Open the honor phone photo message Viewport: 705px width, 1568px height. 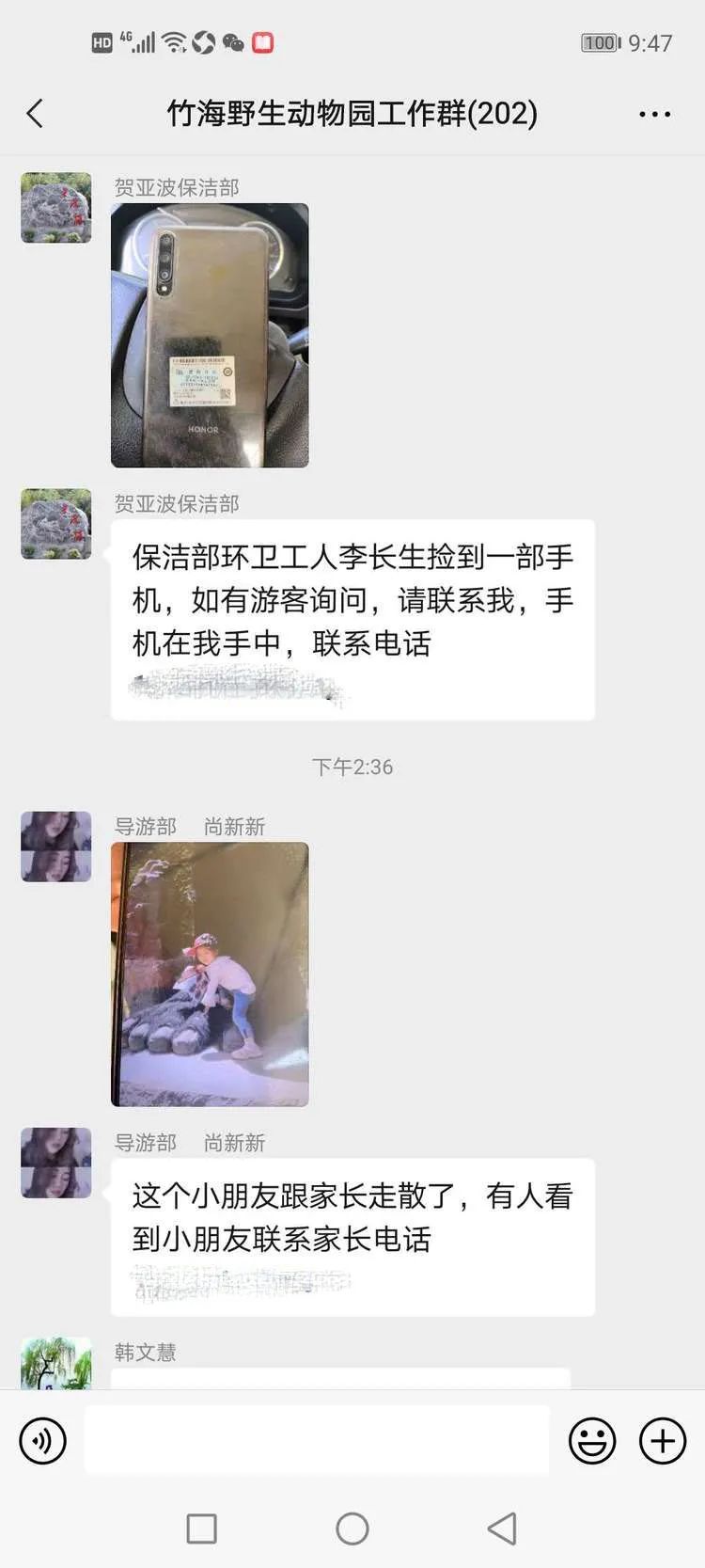210,336
